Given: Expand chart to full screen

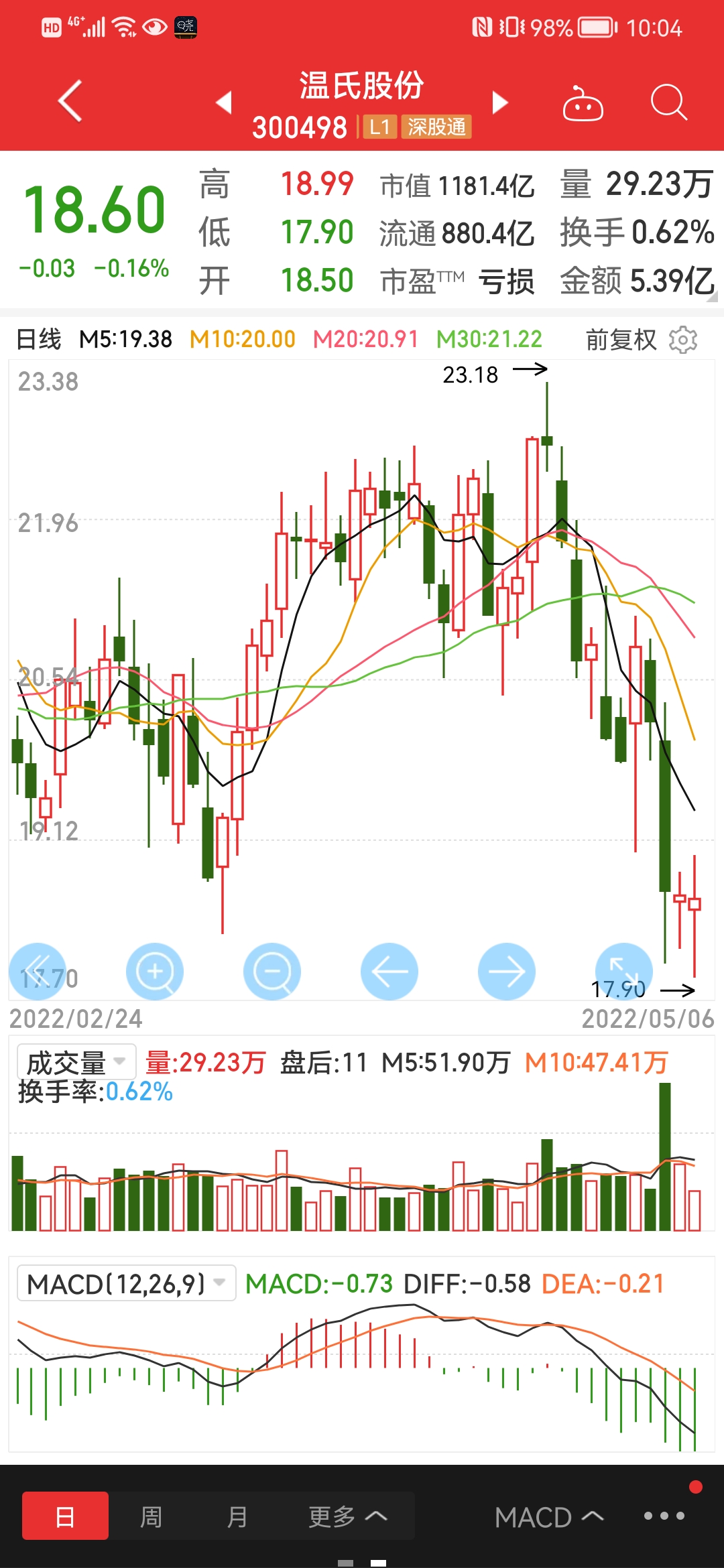Looking at the screenshot, I should tap(624, 972).
